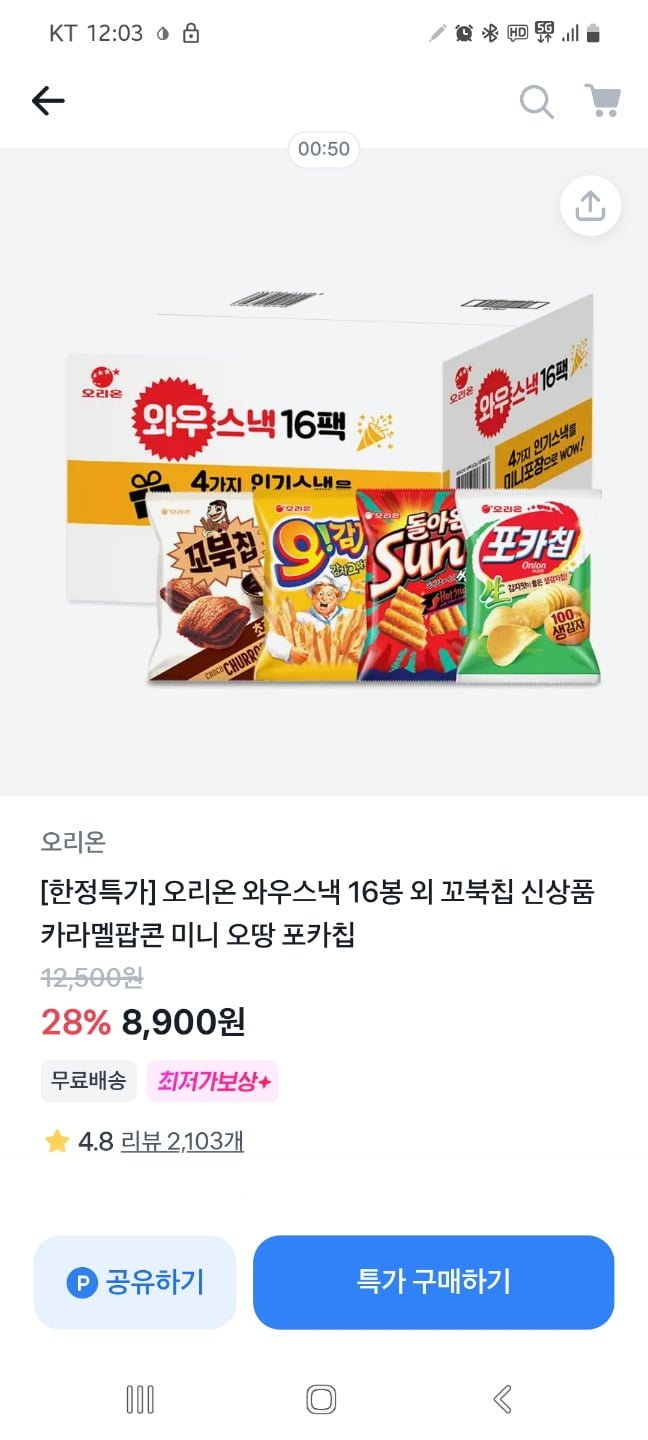Open the 리뷰 2,103개 reviews link
Image resolution: width=648 pixels, height=1440 pixels.
[x=182, y=1141]
